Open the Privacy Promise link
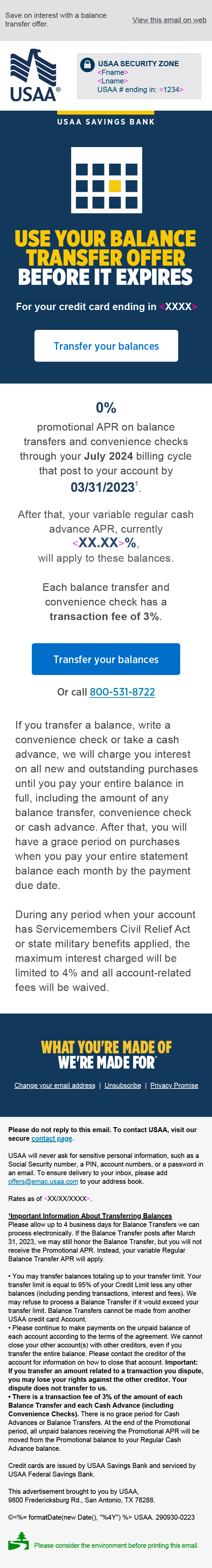The image size is (212, 1568). [174, 1085]
